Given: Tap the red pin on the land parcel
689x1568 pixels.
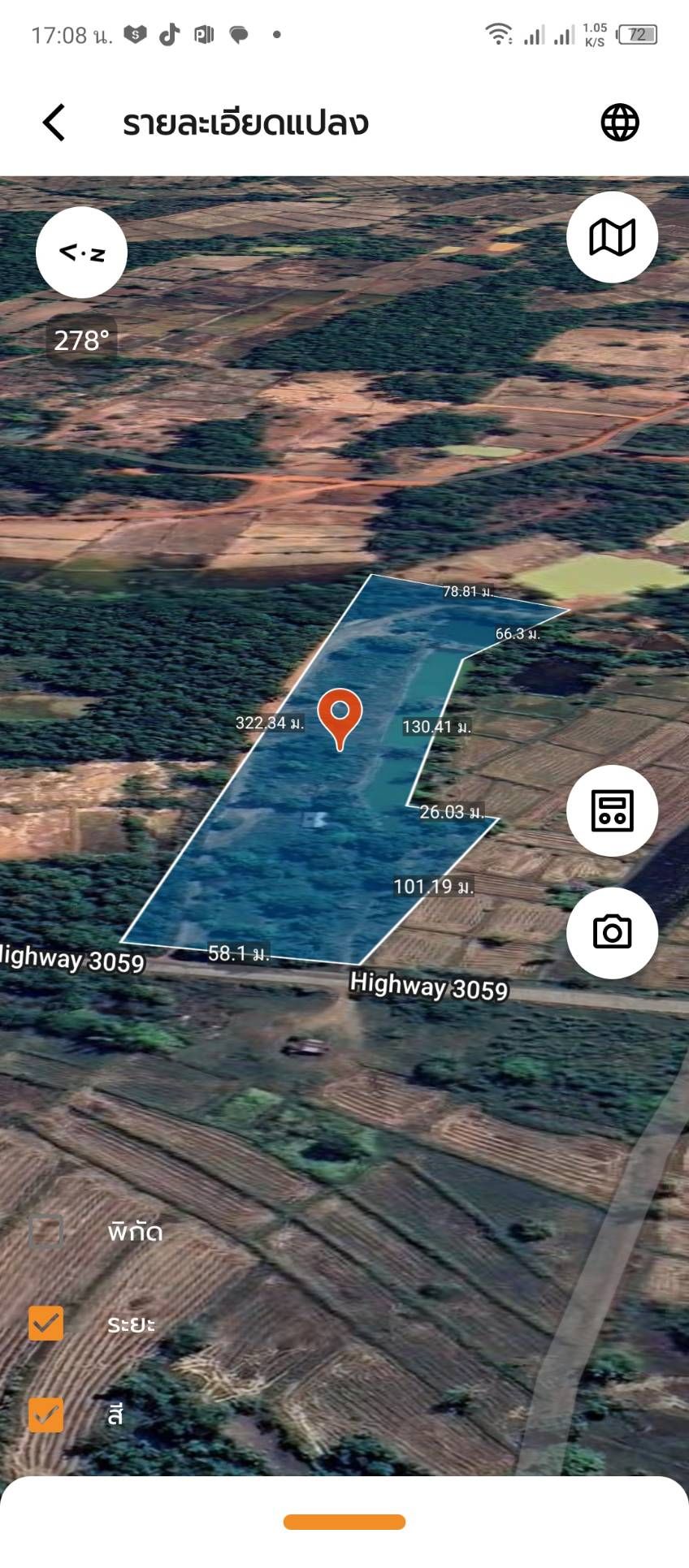Looking at the screenshot, I should point(340,718).
